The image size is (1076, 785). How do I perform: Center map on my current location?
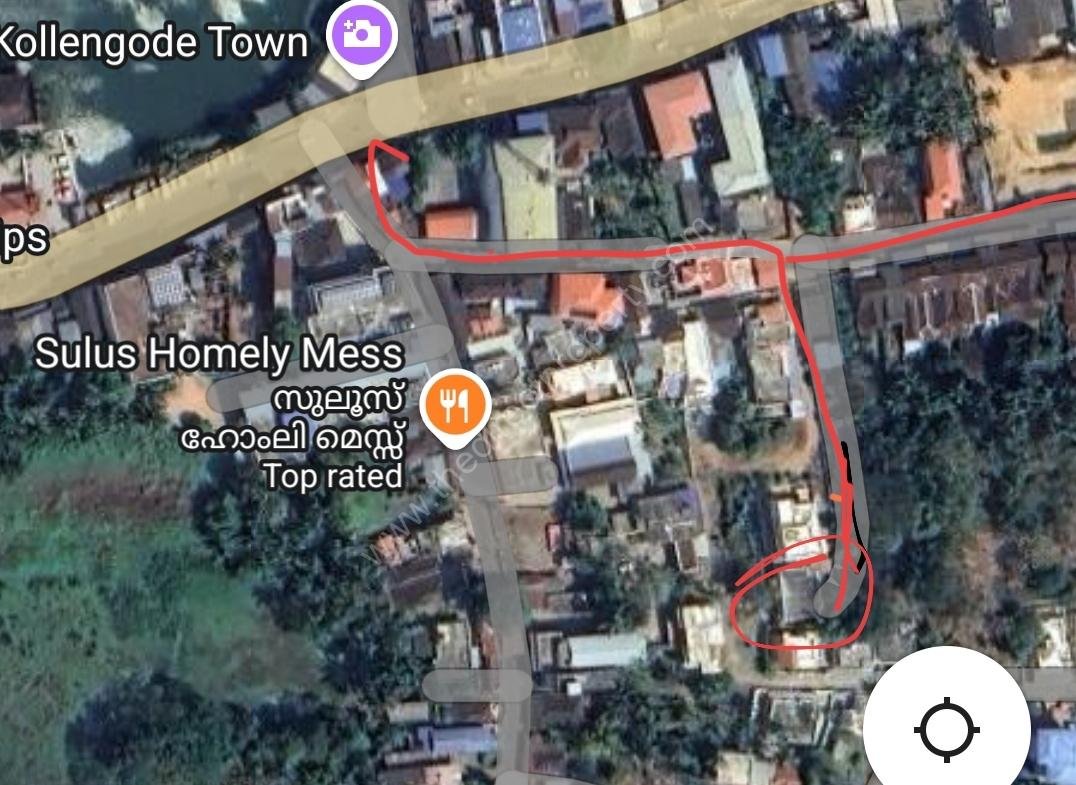pos(946,729)
